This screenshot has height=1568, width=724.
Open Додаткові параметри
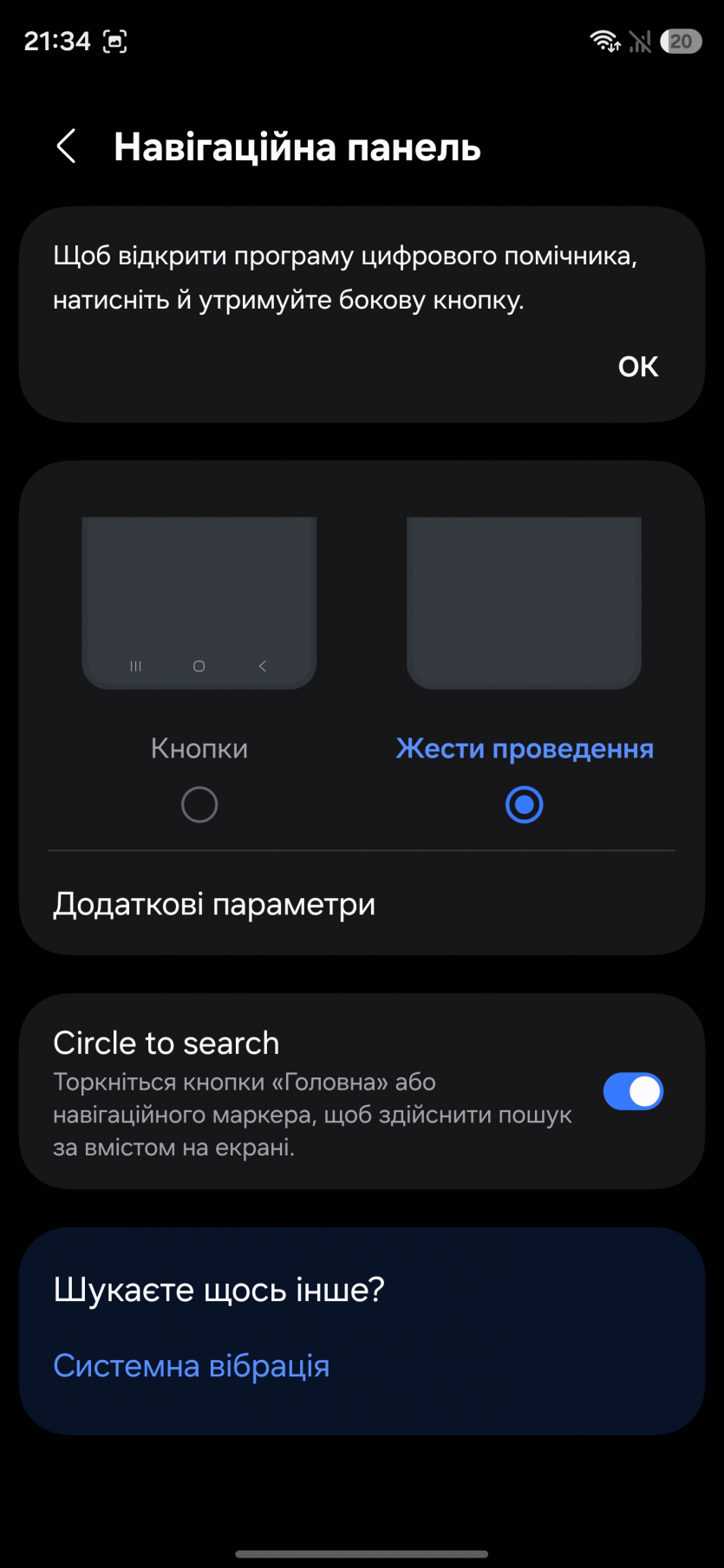pyautogui.click(x=214, y=904)
